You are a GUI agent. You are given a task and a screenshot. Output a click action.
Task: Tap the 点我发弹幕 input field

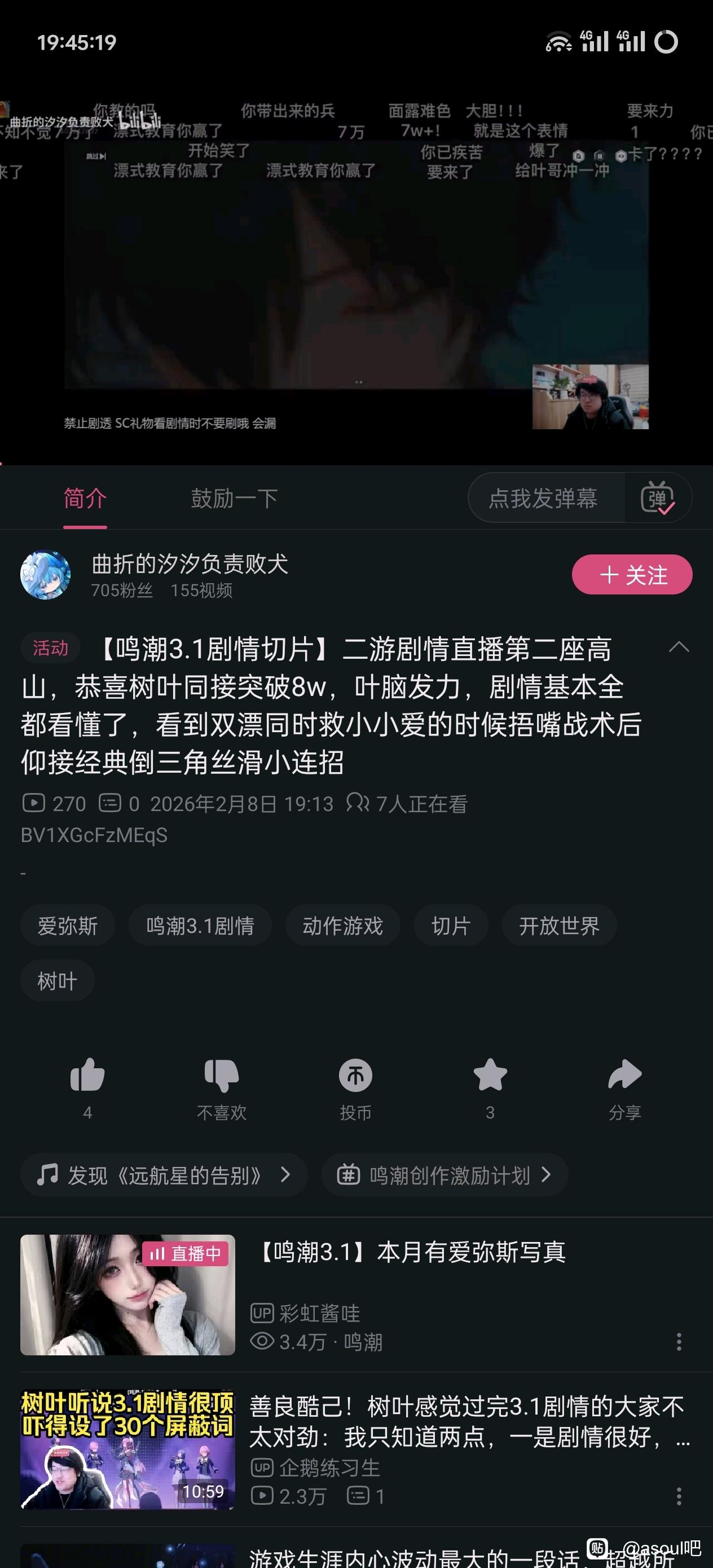click(543, 499)
